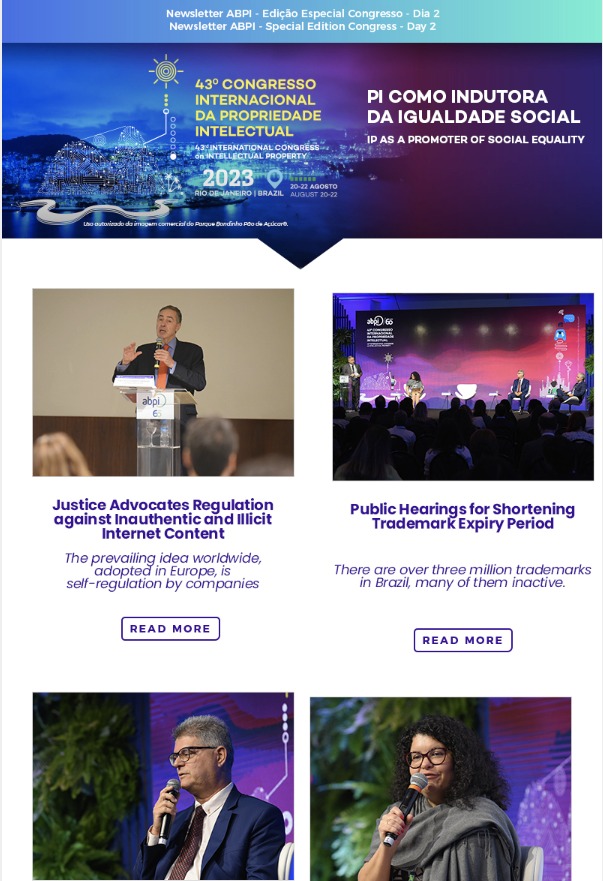
Task: Open Read More for the internet content regulation article
Action: tap(170, 628)
